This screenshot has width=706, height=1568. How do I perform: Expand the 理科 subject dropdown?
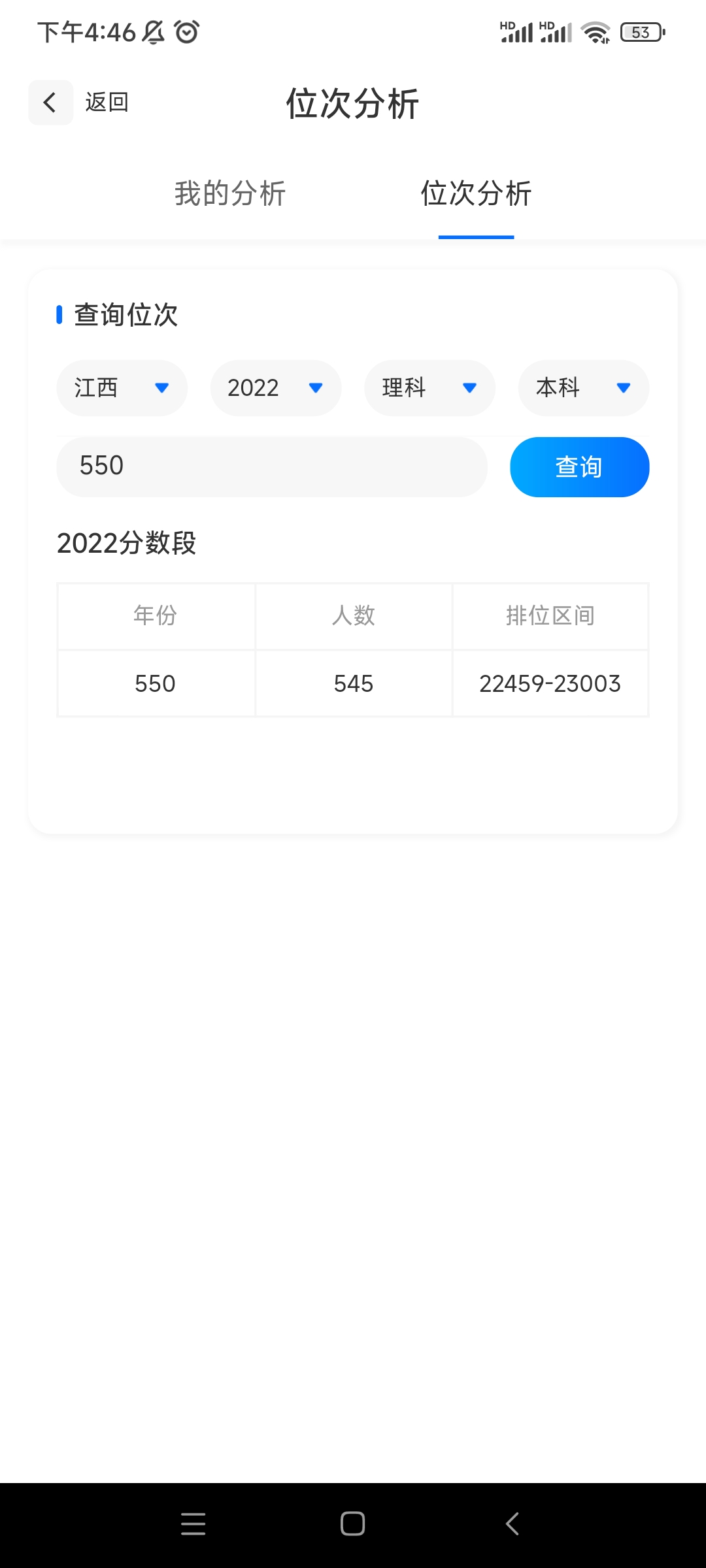pyautogui.click(x=429, y=388)
